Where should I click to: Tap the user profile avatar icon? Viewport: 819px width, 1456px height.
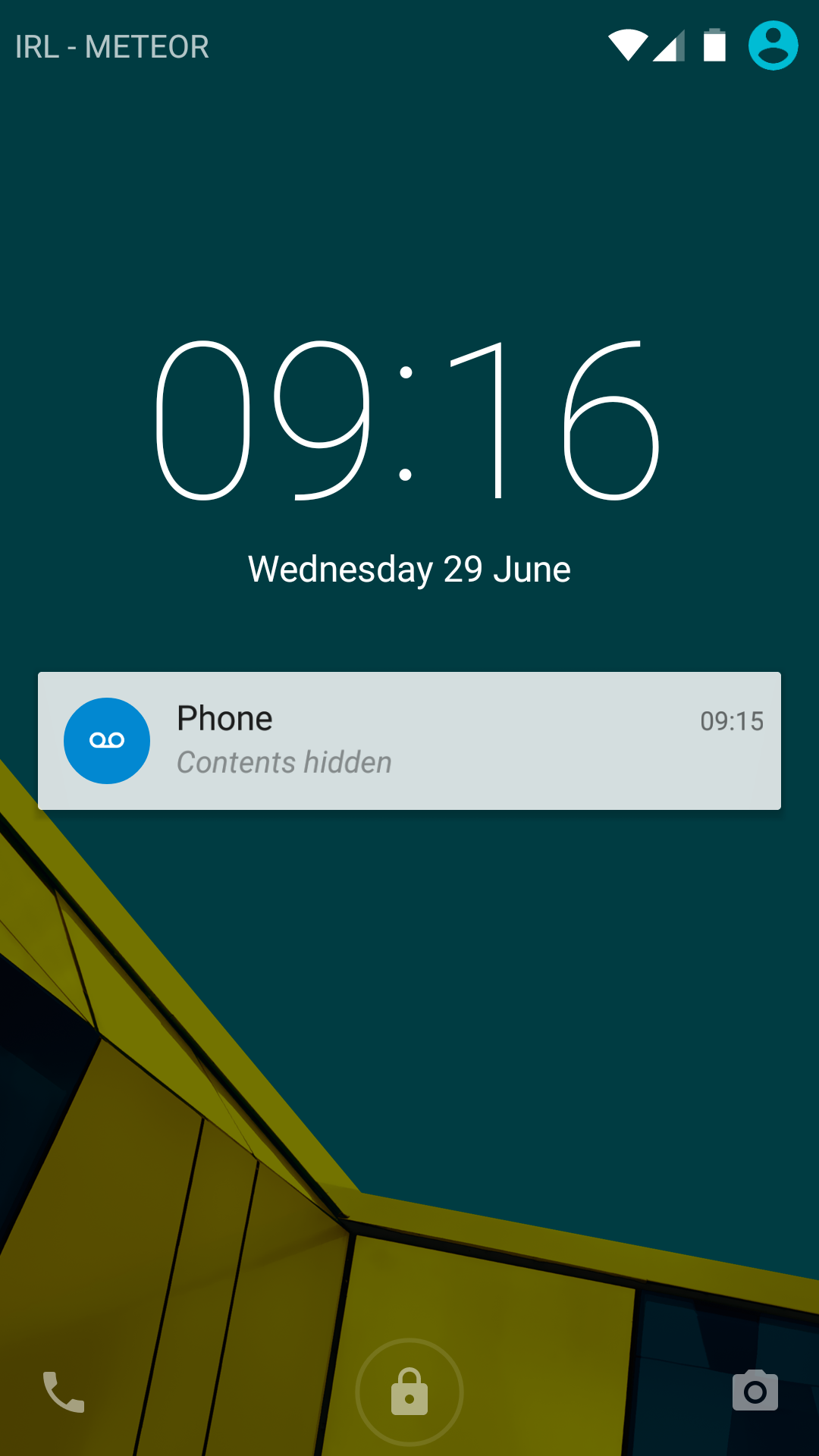(773, 45)
